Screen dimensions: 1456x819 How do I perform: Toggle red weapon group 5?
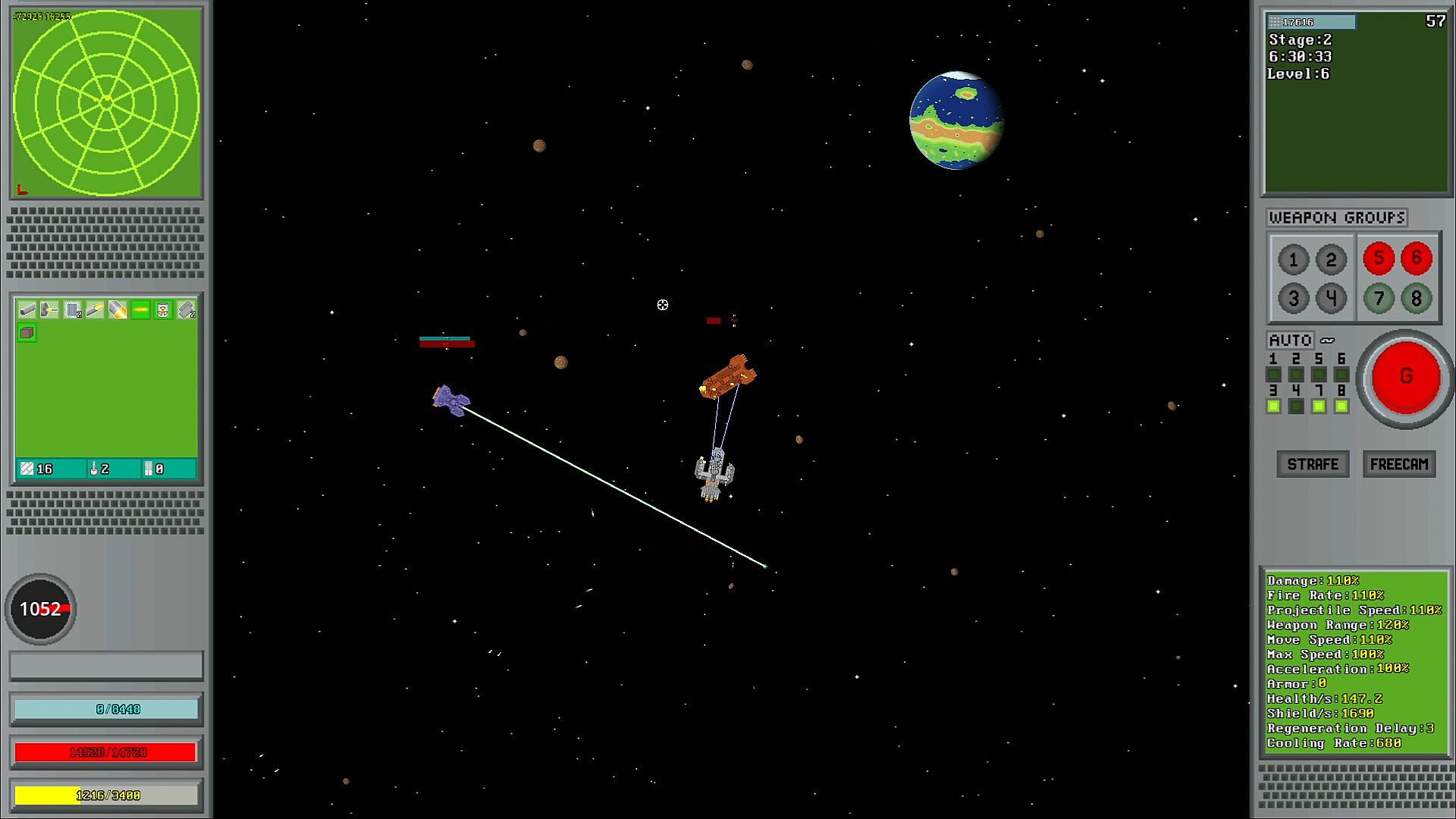(1379, 259)
